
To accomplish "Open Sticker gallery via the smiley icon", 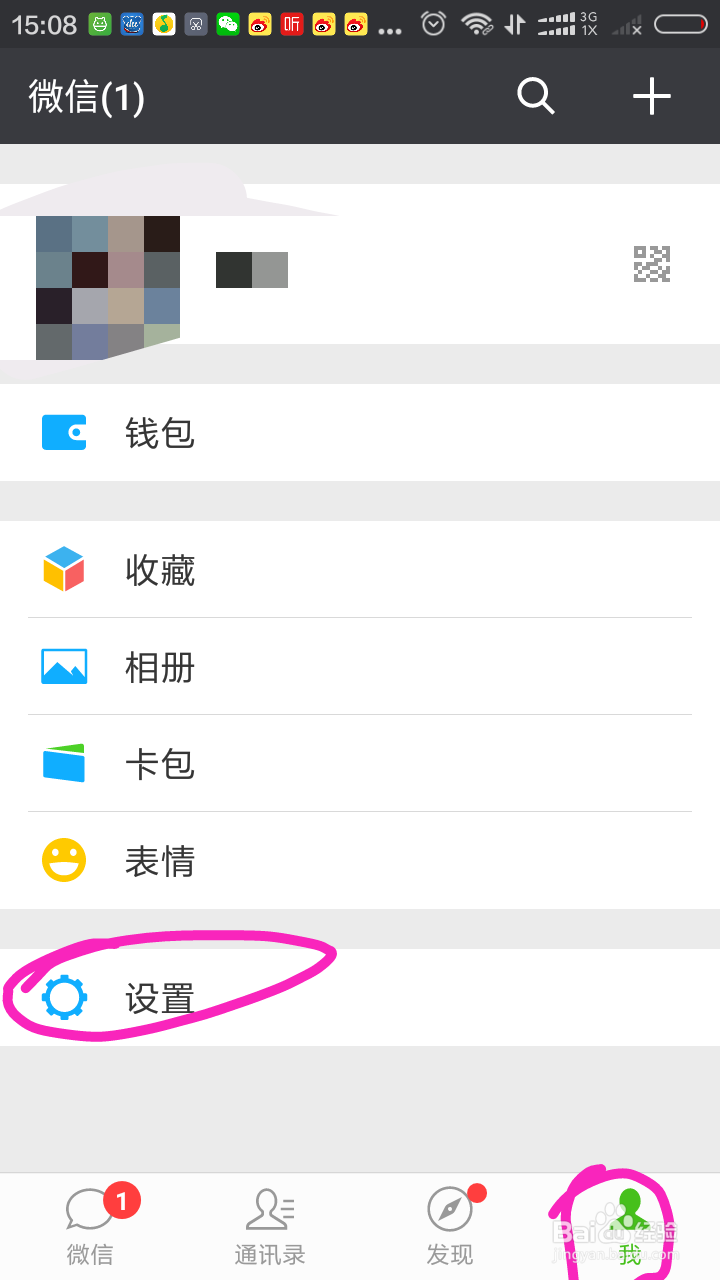I will pos(64,860).
